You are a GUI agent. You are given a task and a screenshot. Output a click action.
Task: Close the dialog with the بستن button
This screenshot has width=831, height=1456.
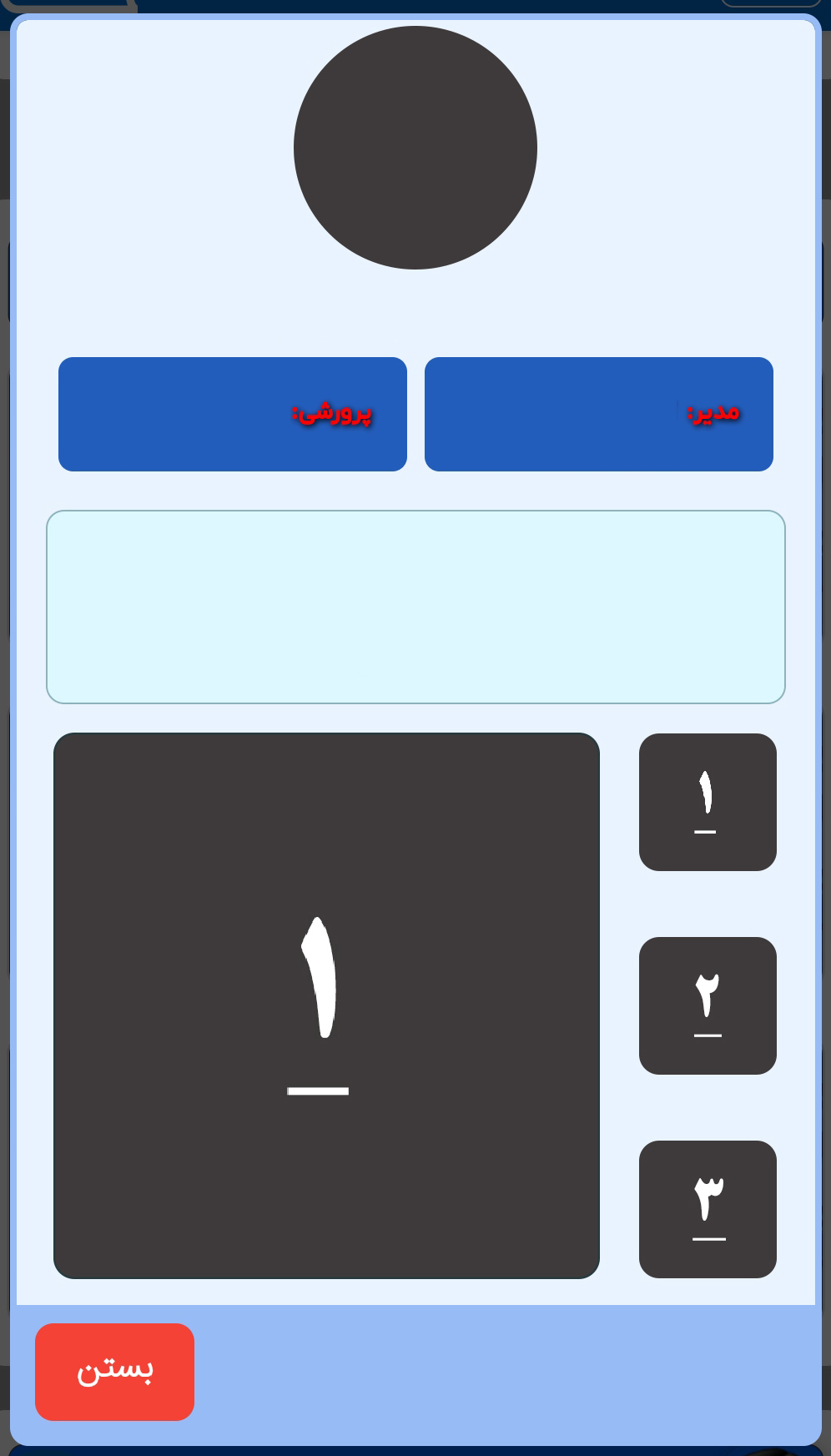[x=114, y=1371]
